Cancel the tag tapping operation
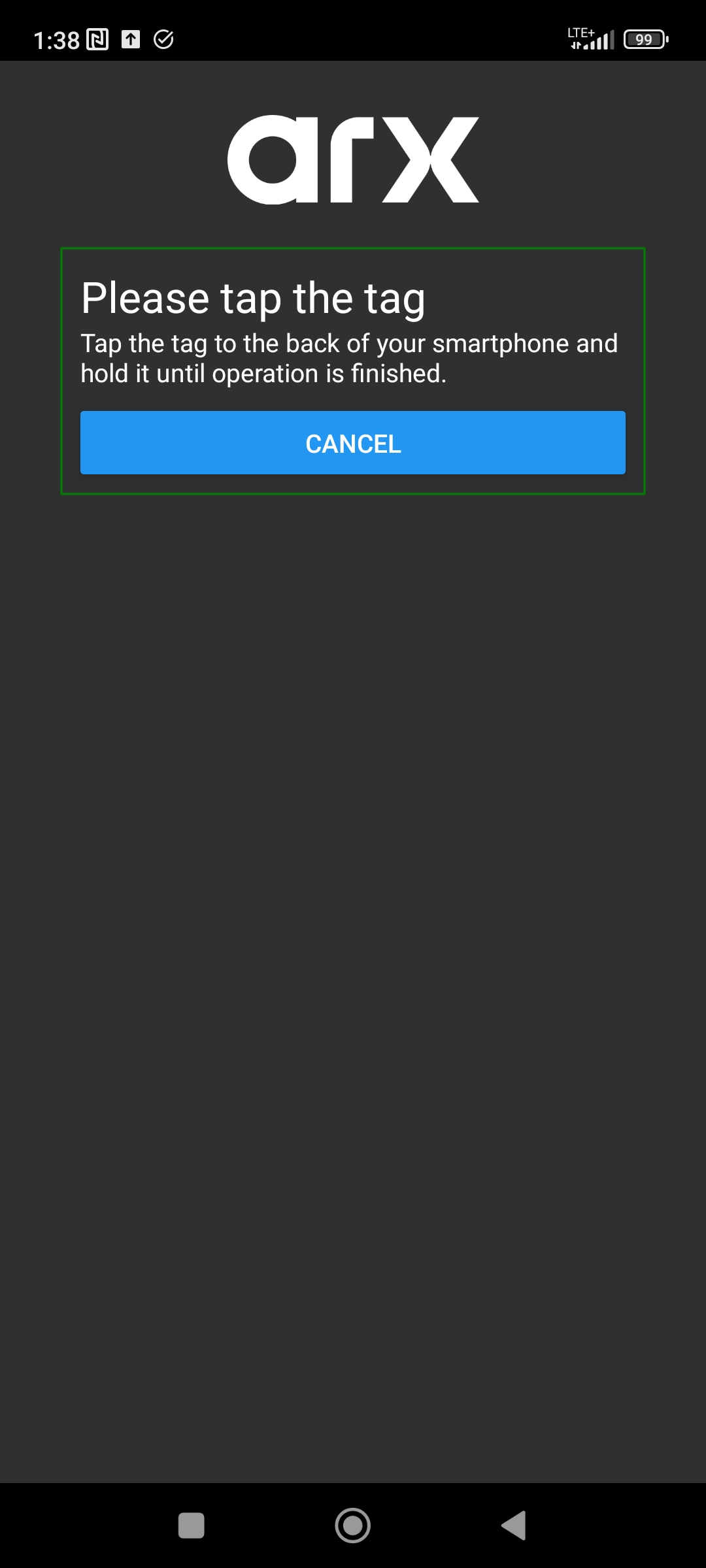The height and width of the screenshot is (1568, 706). (x=353, y=443)
